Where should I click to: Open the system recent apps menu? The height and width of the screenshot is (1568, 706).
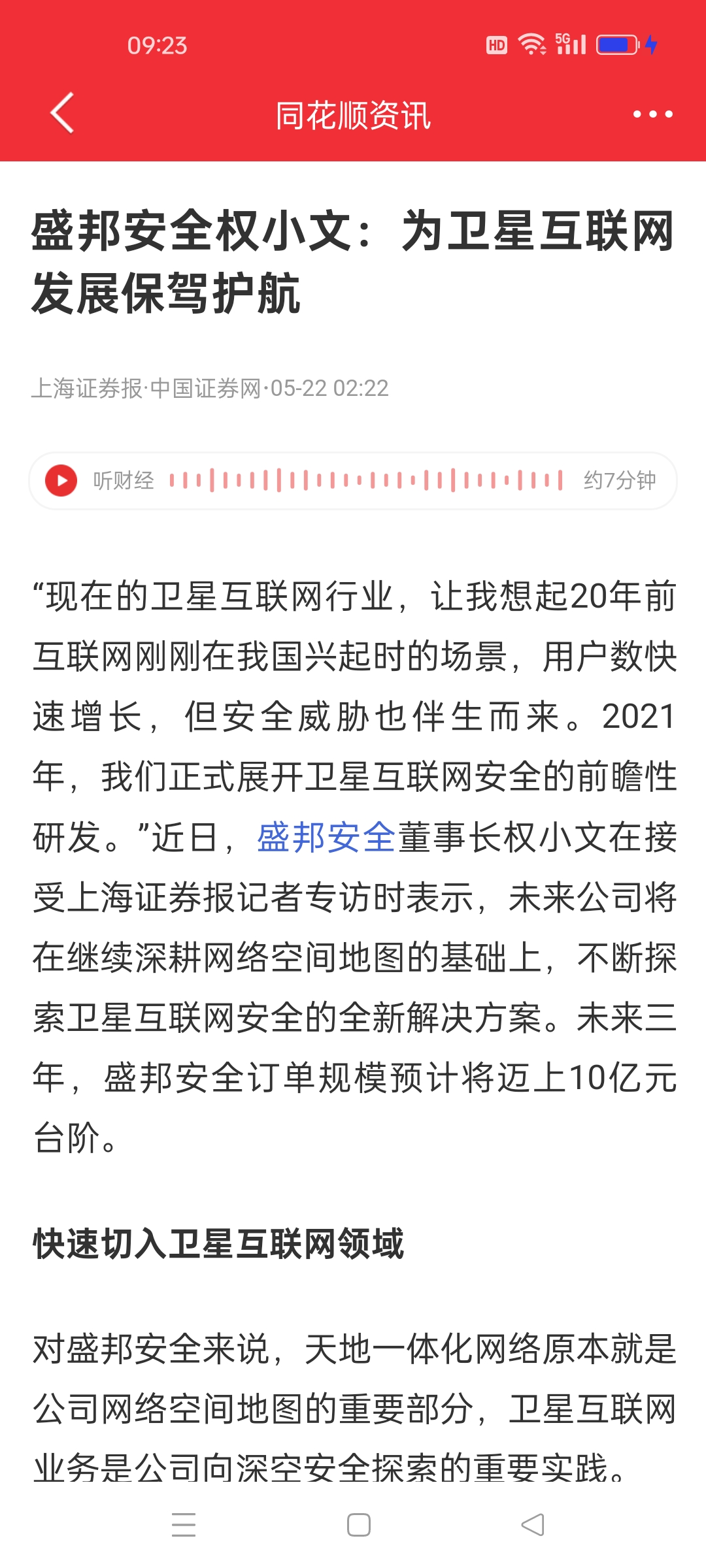[184, 1525]
